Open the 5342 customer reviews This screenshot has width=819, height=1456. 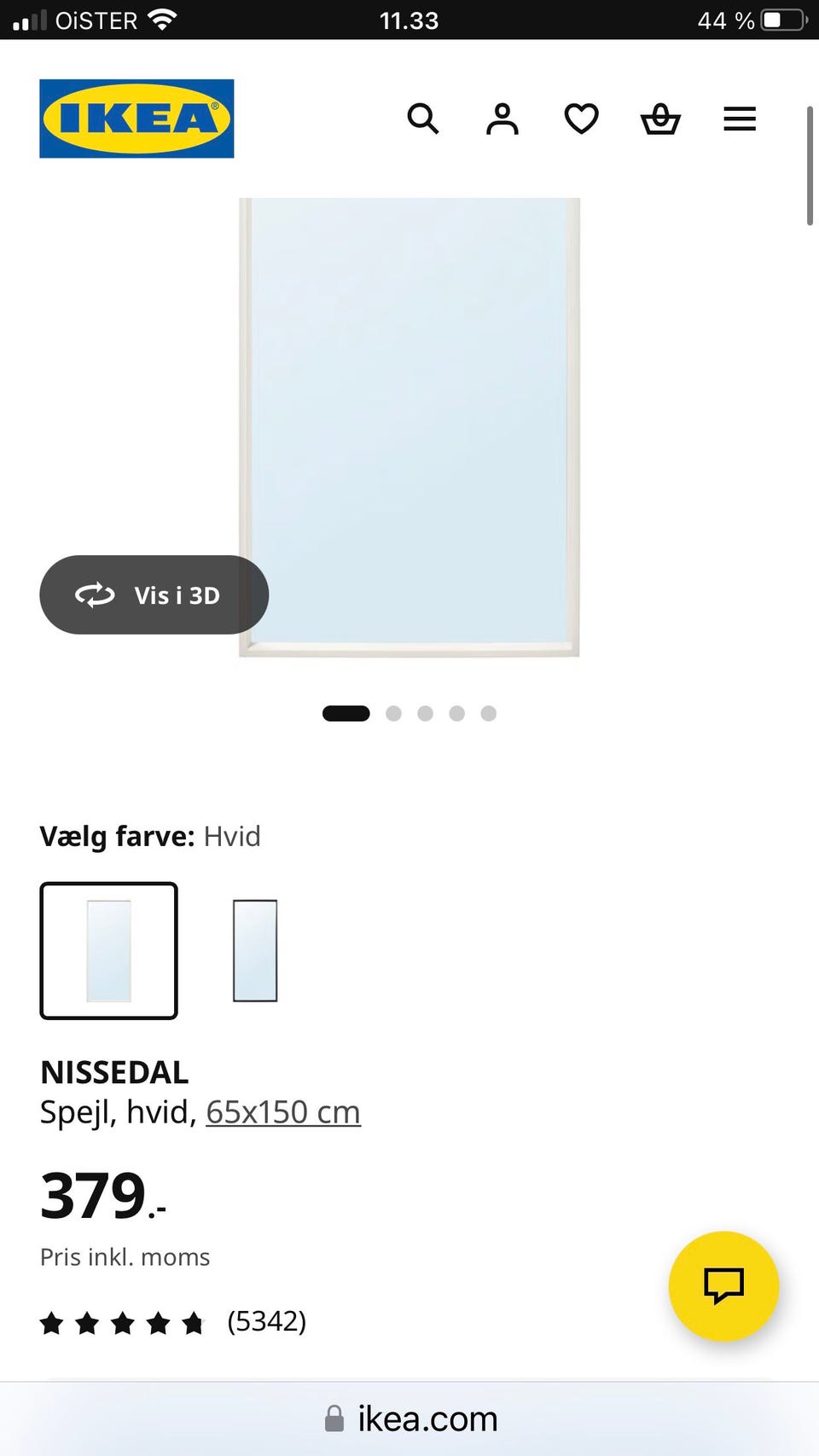click(267, 1321)
